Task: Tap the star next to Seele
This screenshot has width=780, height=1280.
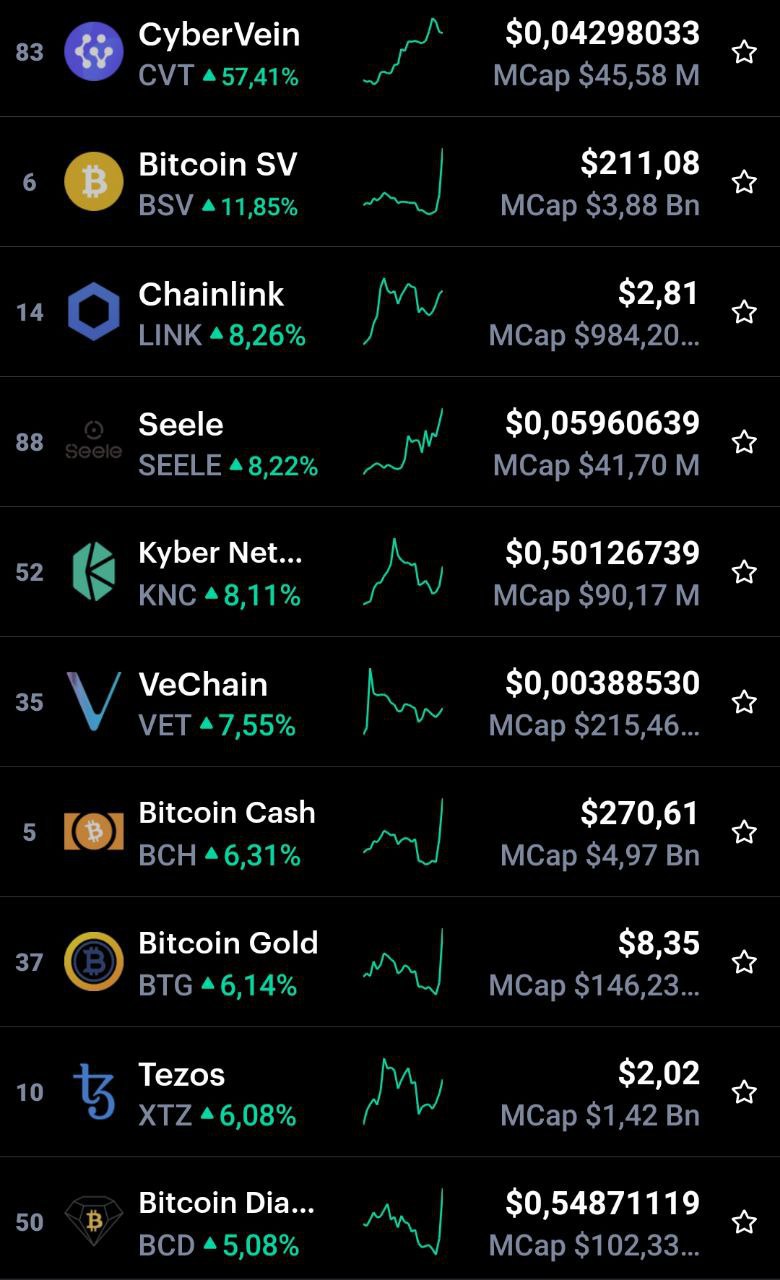Action: tap(744, 442)
